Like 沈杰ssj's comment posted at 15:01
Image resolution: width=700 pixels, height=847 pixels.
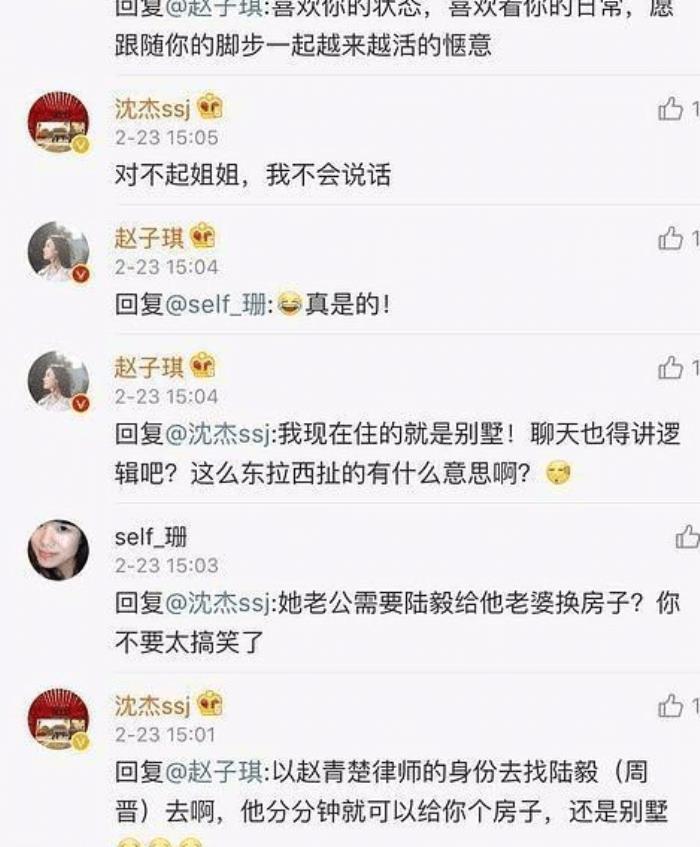pyautogui.click(x=671, y=706)
